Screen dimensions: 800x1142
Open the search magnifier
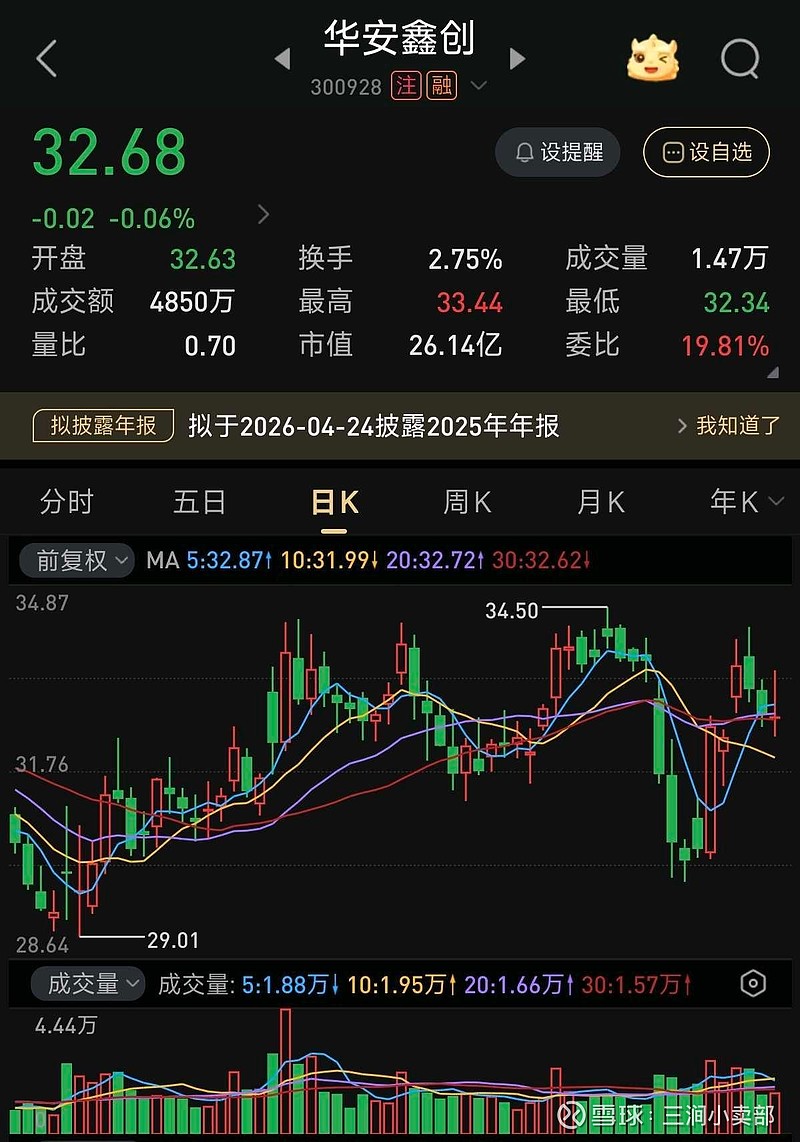point(739,59)
